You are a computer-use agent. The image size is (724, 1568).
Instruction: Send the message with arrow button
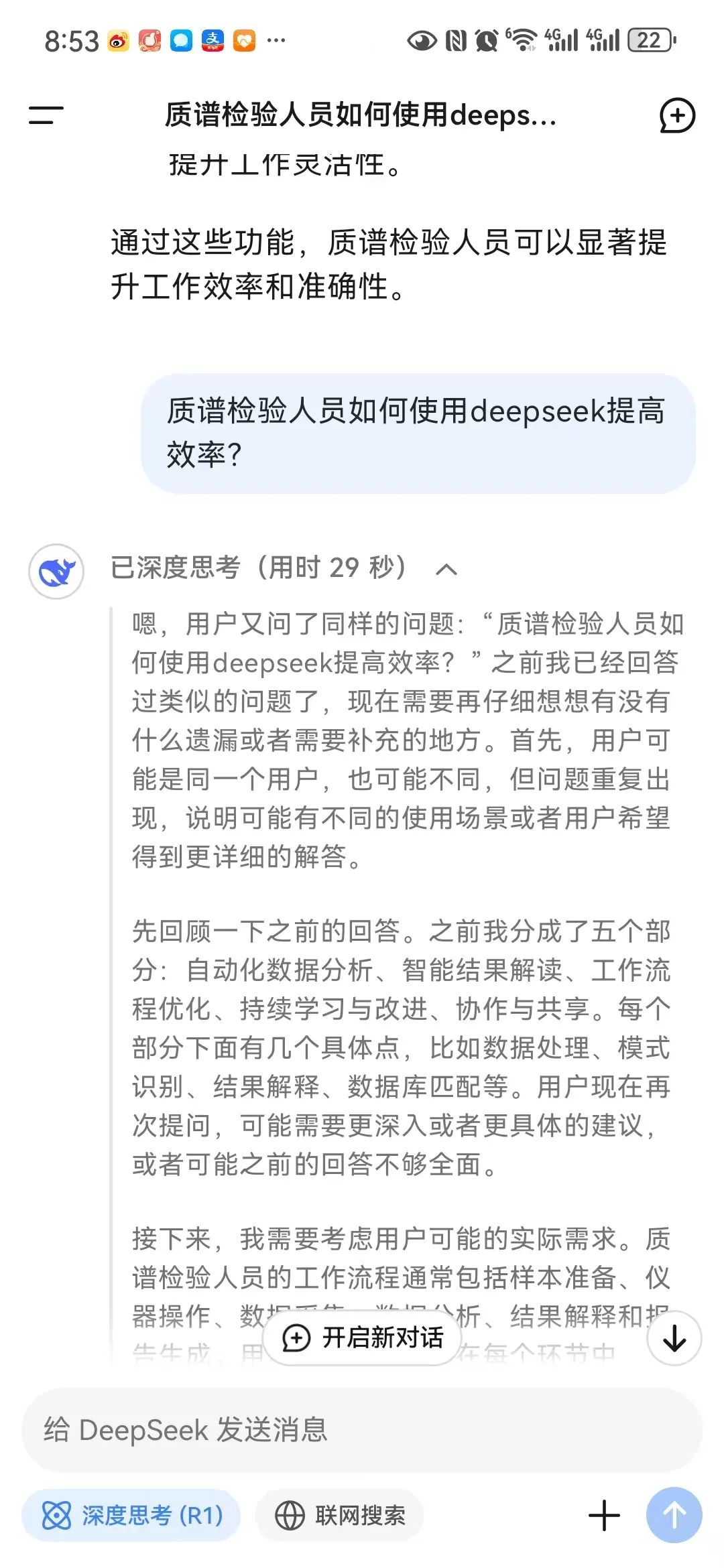pyautogui.click(x=674, y=1516)
